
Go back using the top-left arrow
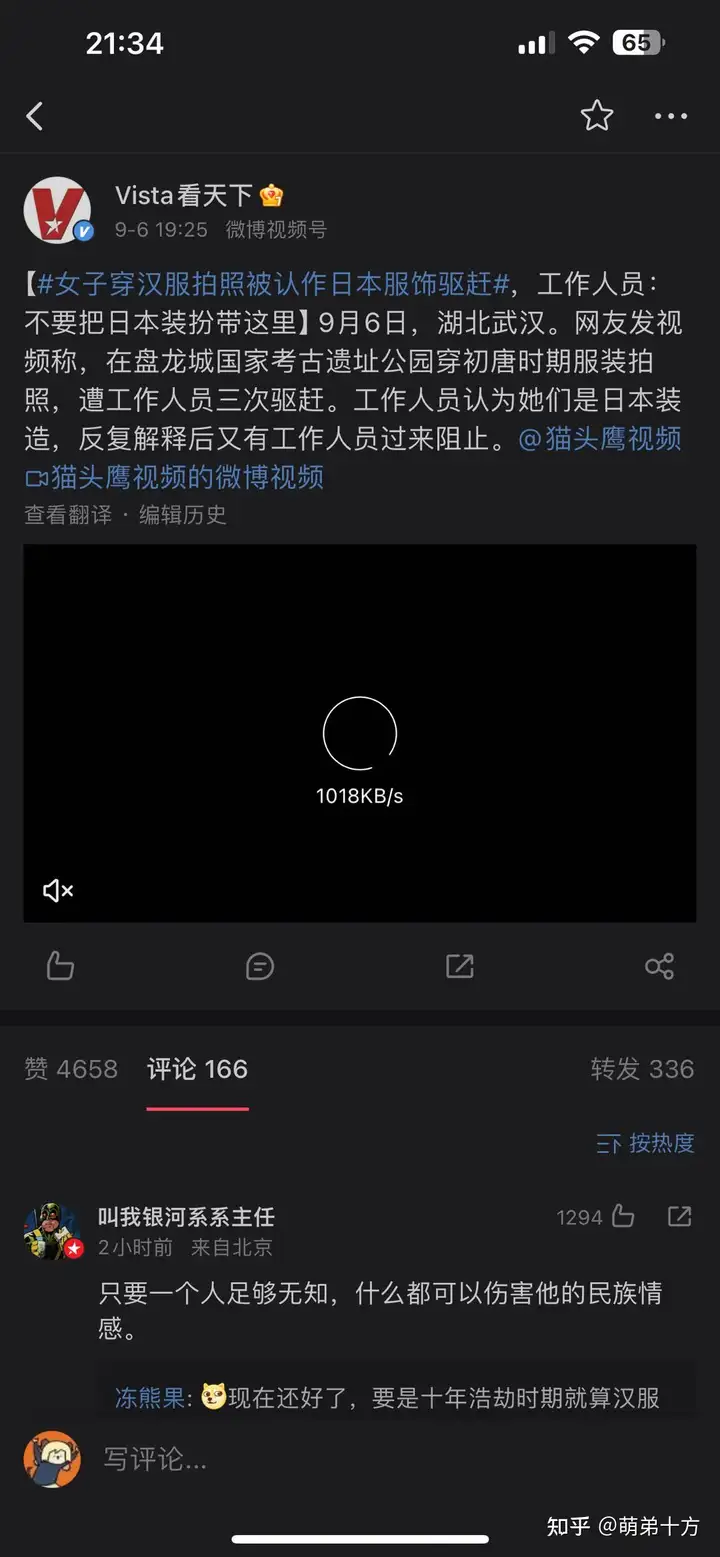(x=35, y=117)
